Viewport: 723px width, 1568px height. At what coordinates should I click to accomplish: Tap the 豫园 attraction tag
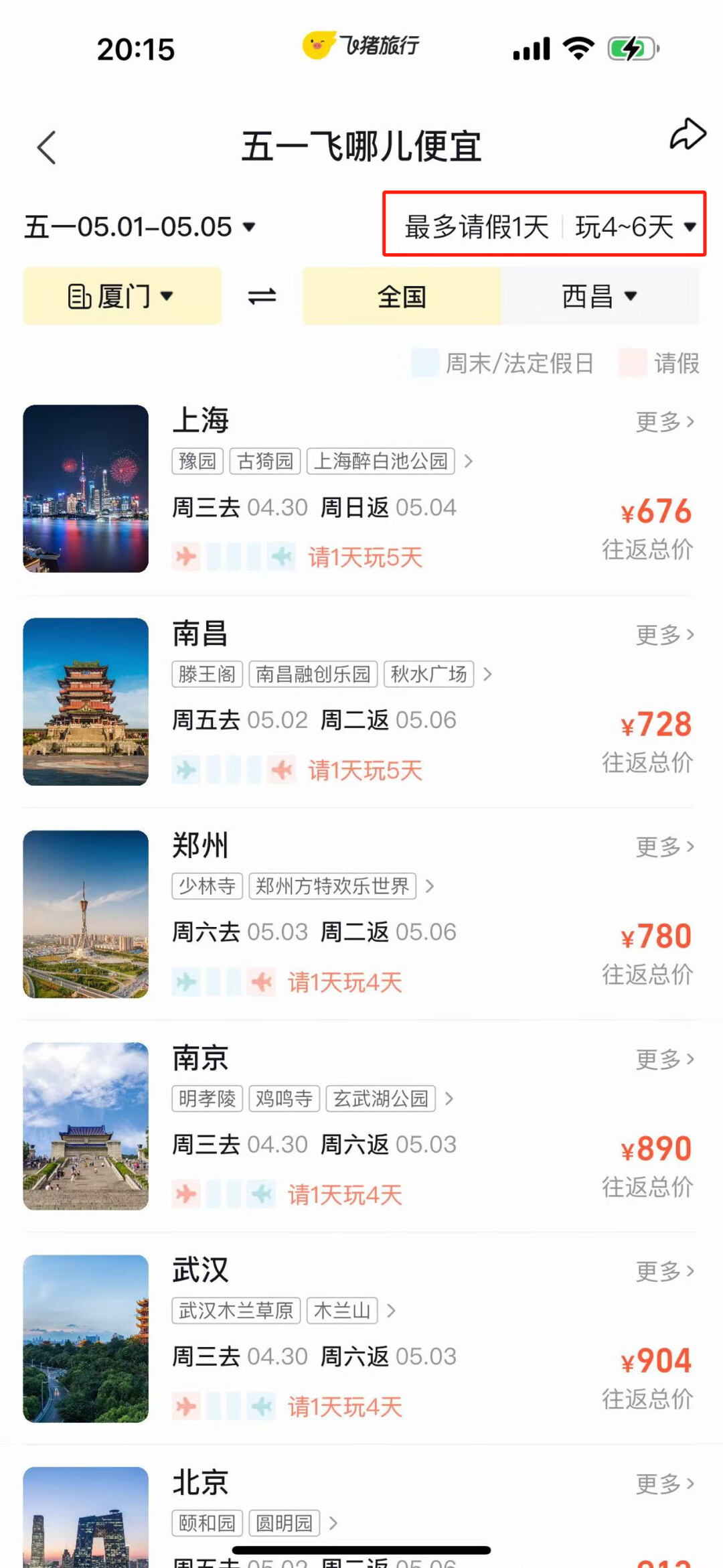click(197, 461)
